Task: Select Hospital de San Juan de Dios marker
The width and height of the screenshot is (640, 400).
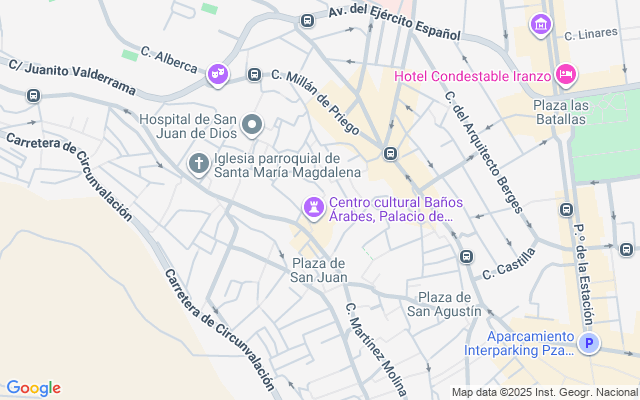Action: click(x=253, y=125)
